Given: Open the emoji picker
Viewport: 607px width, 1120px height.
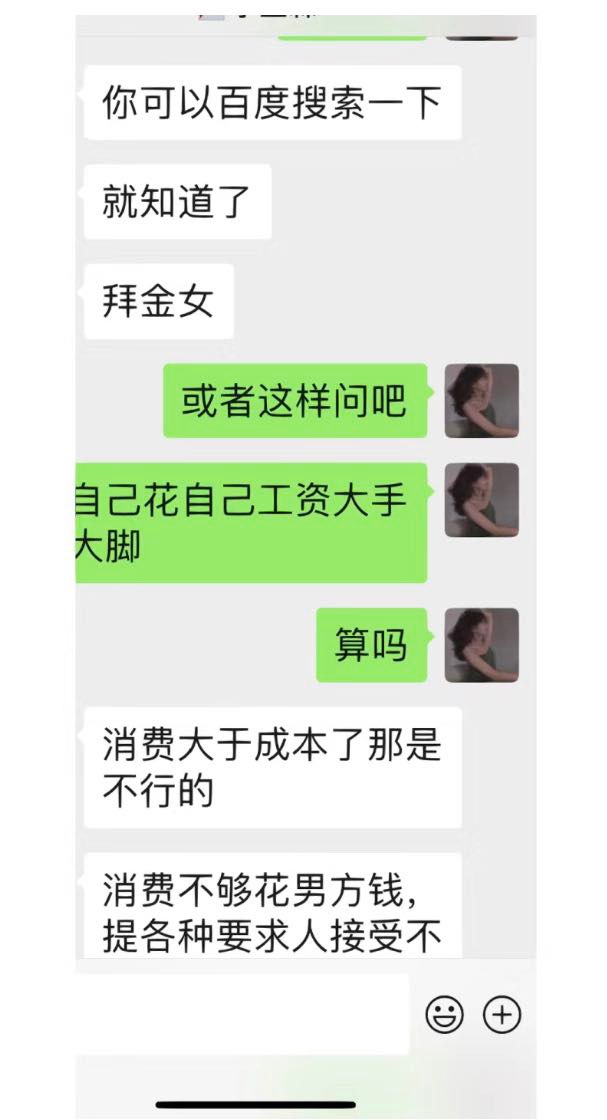Looking at the screenshot, I should point(445,1015).
